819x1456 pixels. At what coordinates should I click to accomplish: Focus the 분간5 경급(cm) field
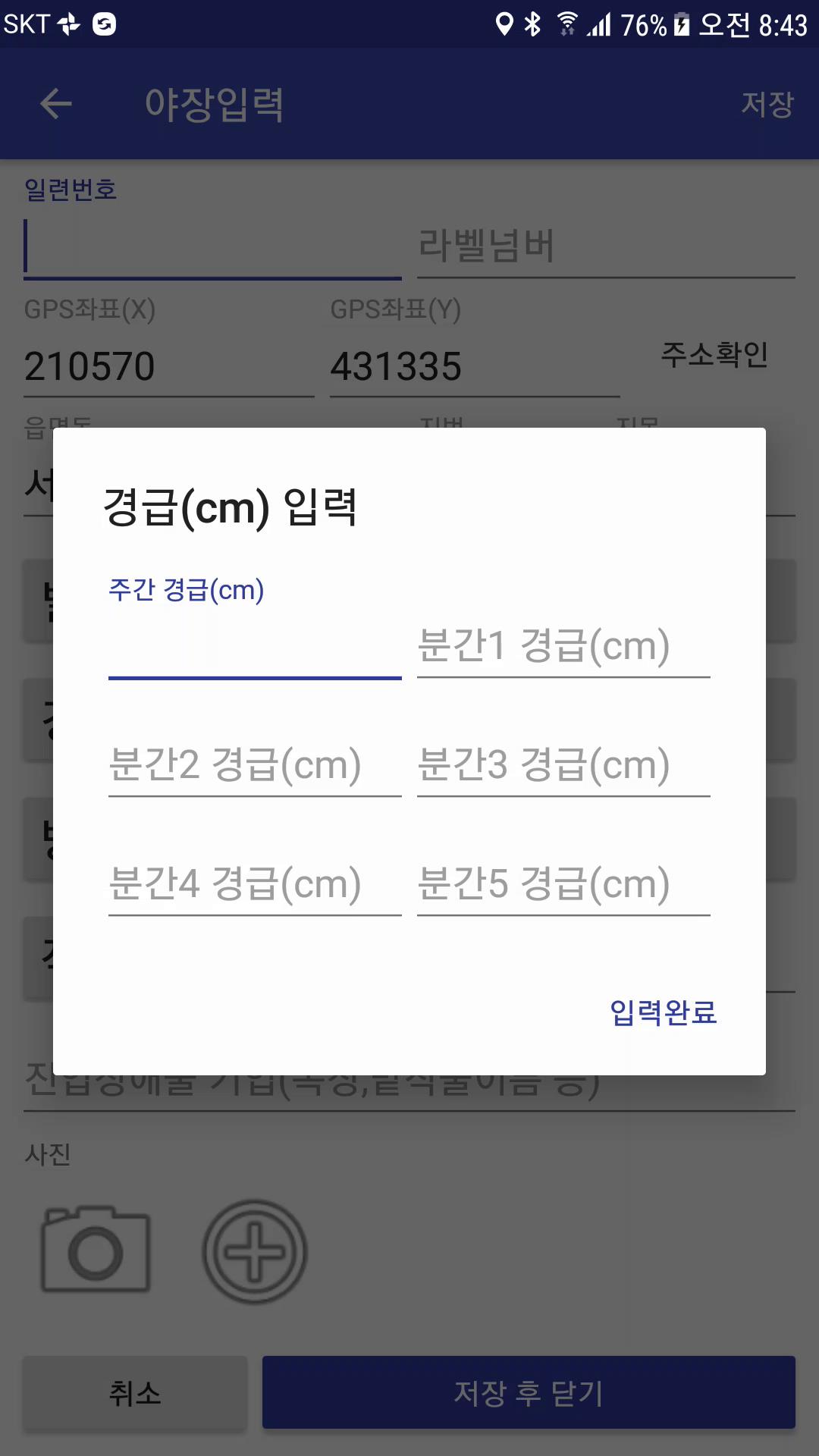point(563,884)
